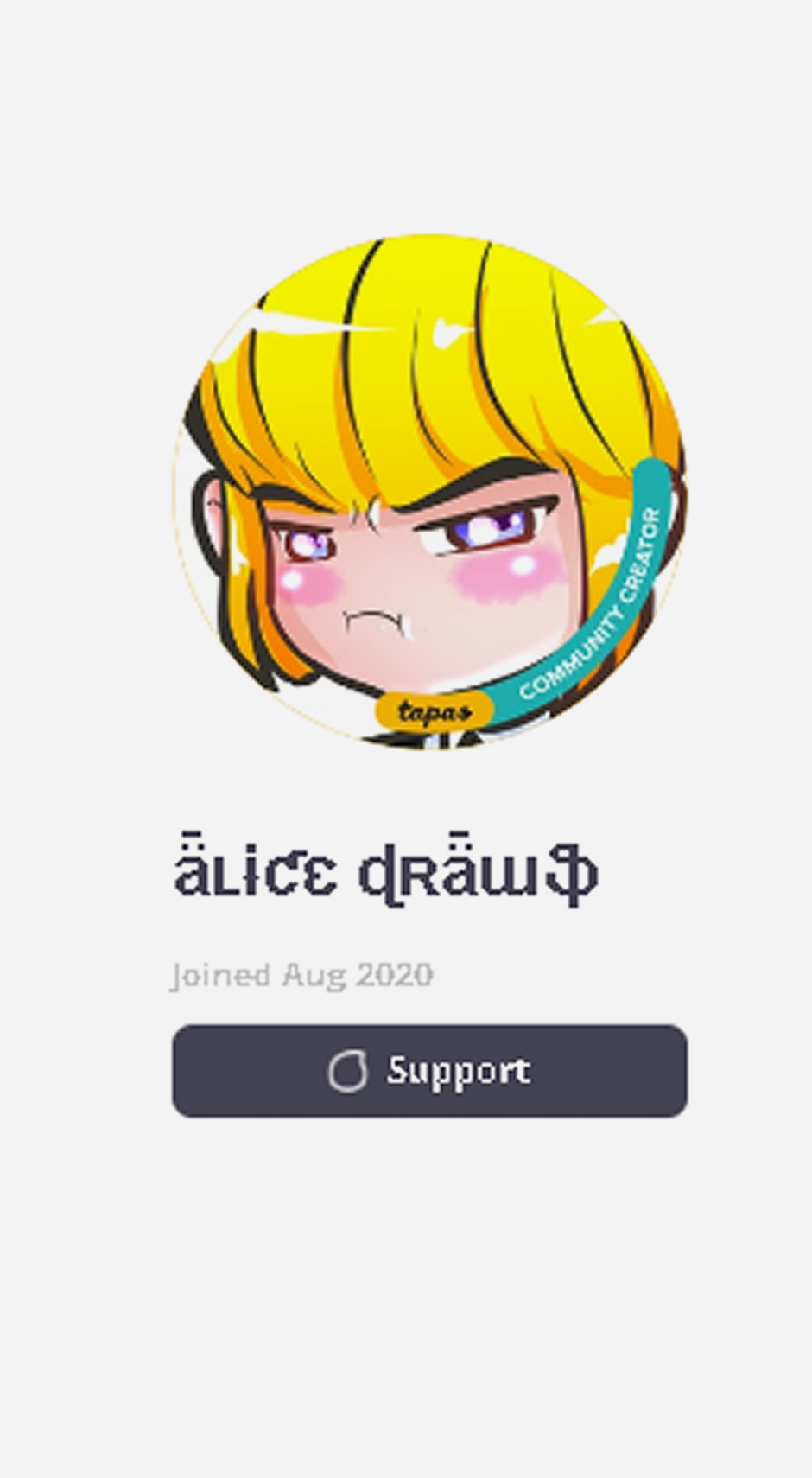Tap the Support button
The width and height of the screenshot is (812, 1478).
tap(430, 1071)
